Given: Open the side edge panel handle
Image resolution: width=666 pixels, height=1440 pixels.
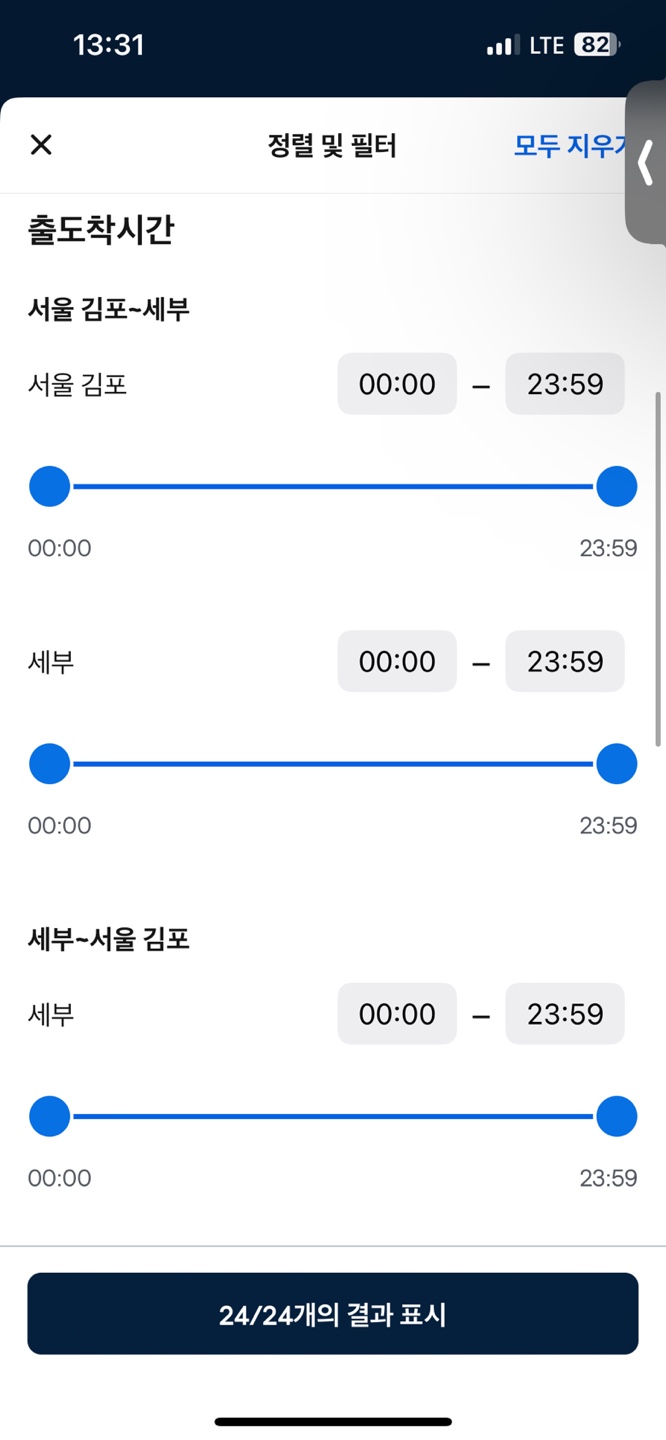Looking at the screenshot, I should pos(646,163).
